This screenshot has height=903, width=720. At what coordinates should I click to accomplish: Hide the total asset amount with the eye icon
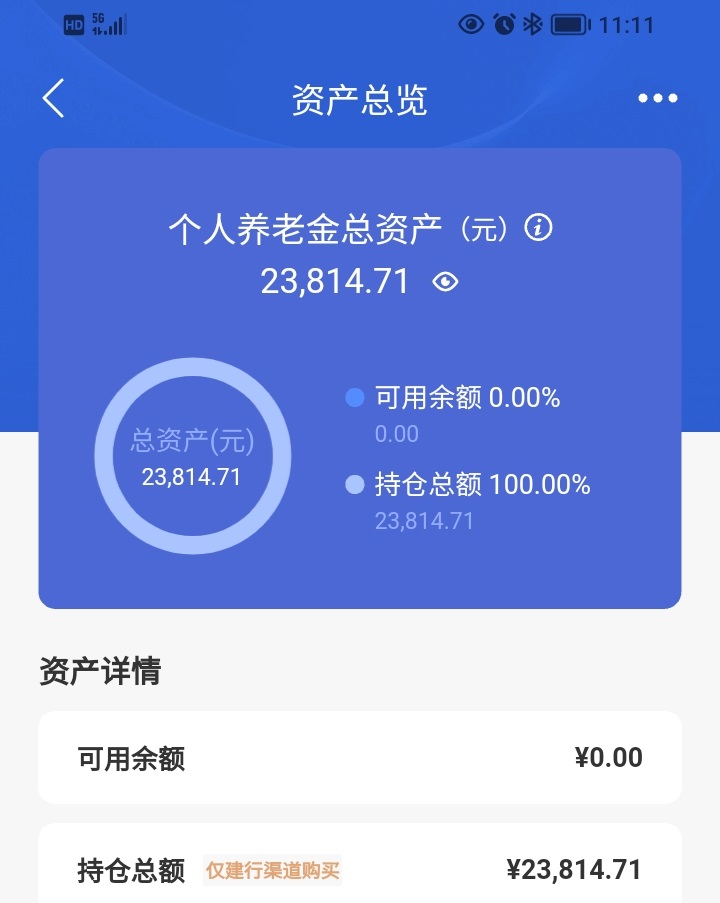pos(445,282)
